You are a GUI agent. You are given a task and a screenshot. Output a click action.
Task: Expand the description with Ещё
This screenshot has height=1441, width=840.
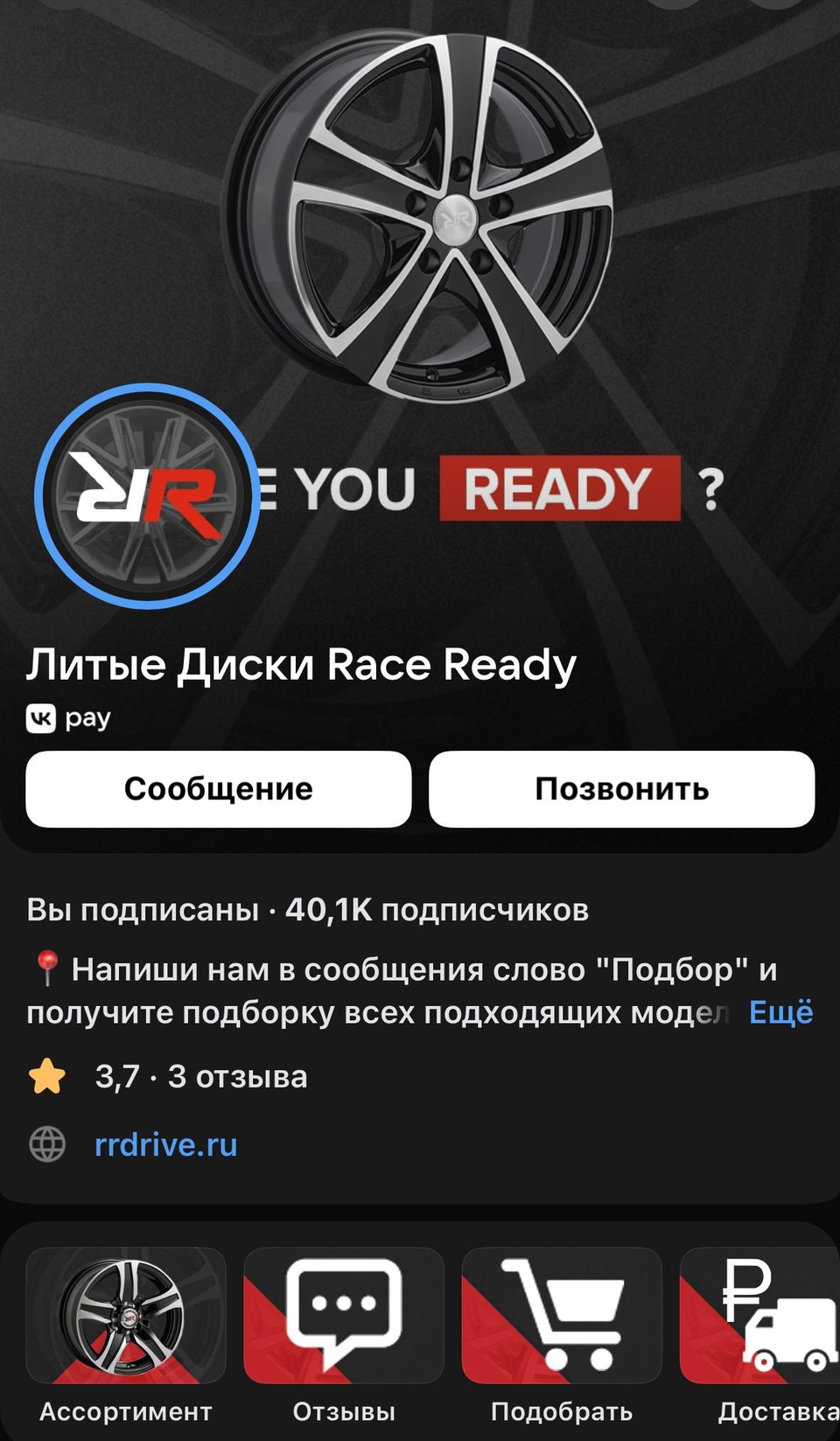(780, 1012)
